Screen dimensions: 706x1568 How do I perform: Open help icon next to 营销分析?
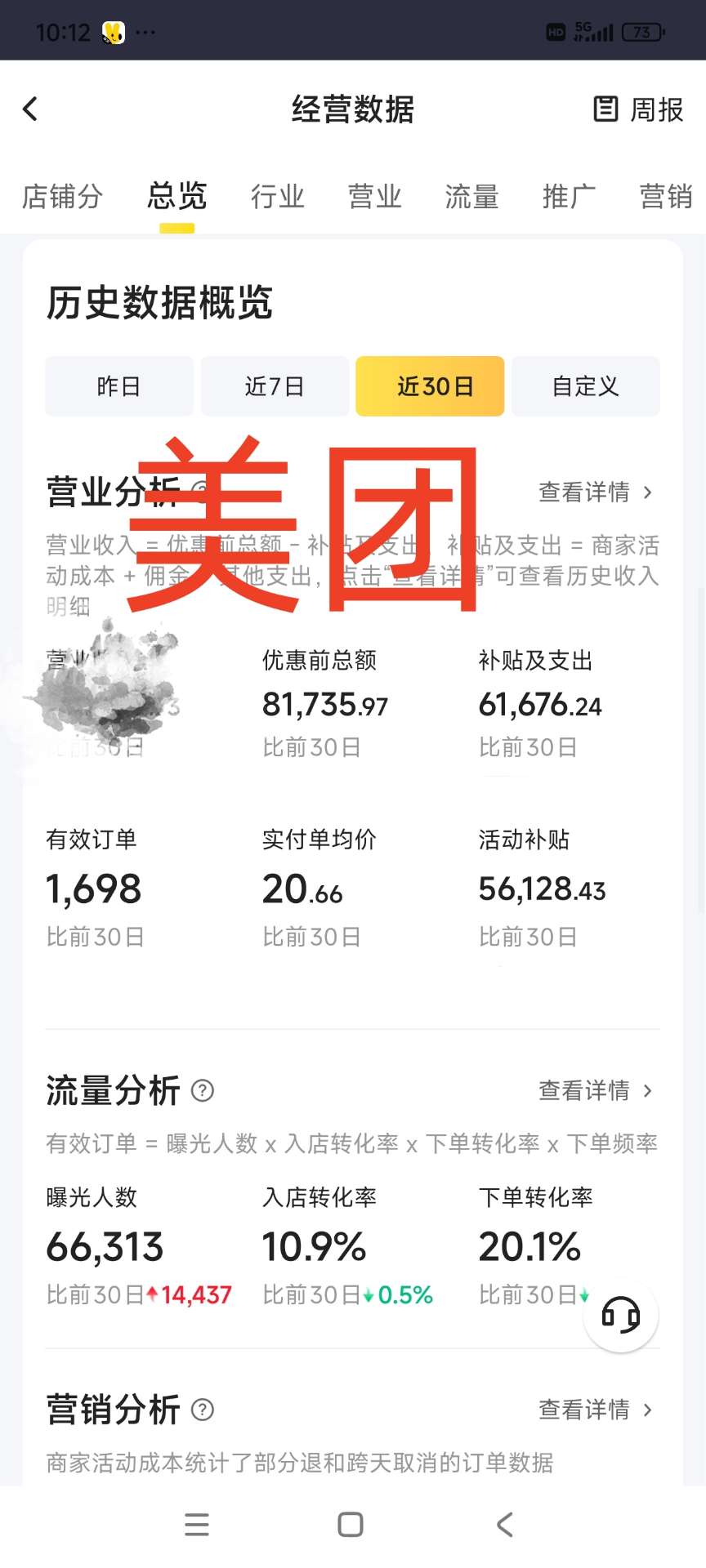click(x=202, y=1410)
